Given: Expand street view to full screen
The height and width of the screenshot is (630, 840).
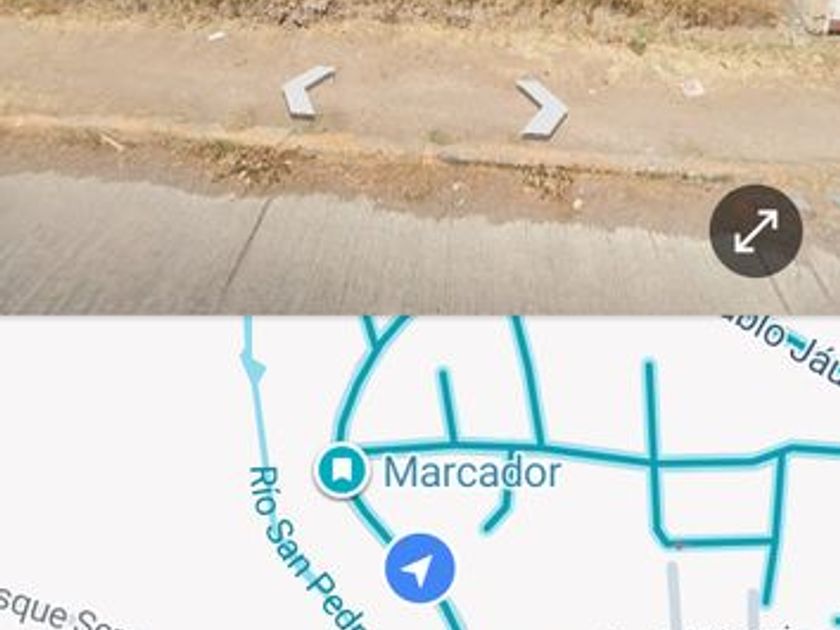Looking at the screenshot, I should click(756, 231).
